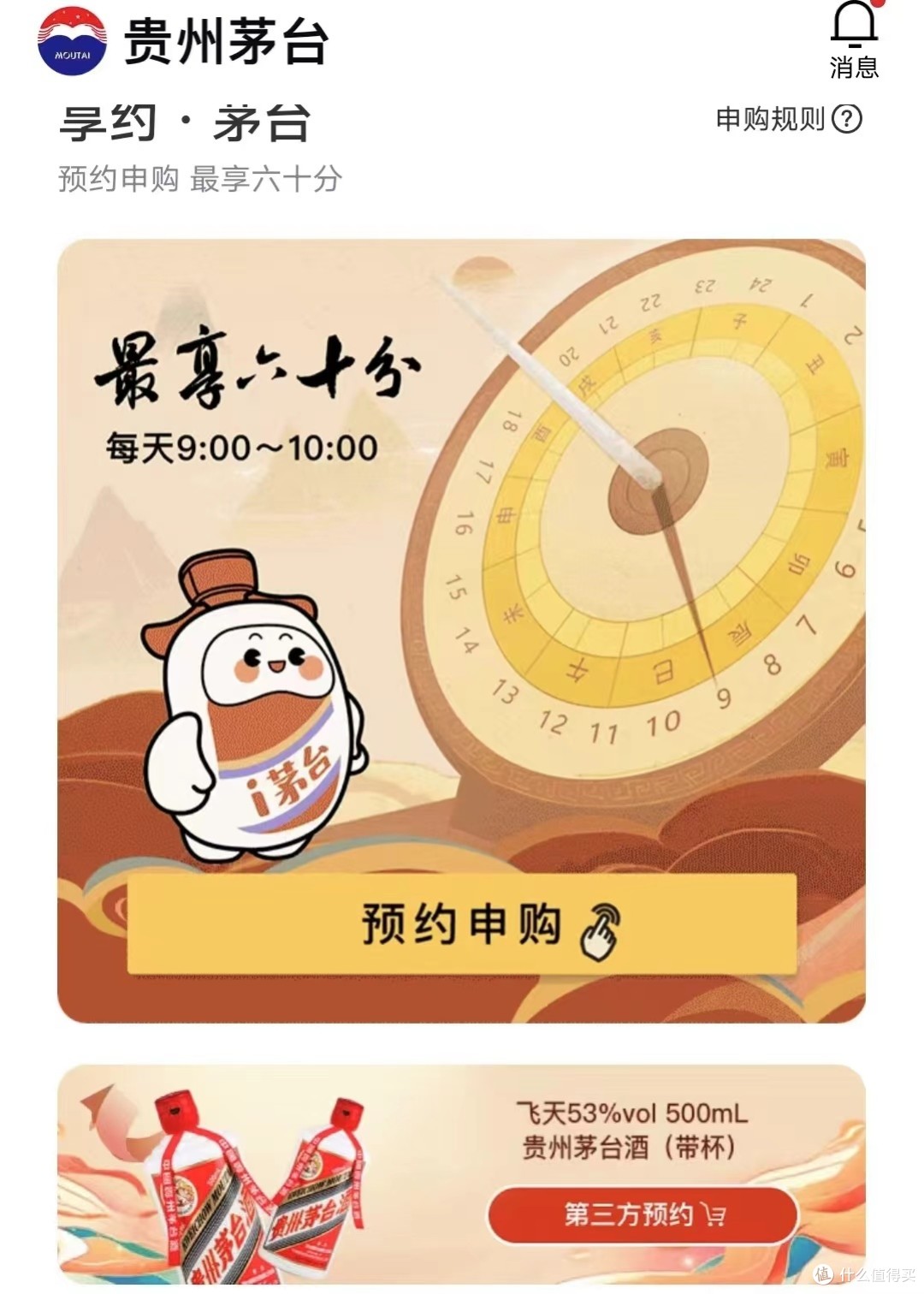Tap the 预约申购 button

point(462,924)
